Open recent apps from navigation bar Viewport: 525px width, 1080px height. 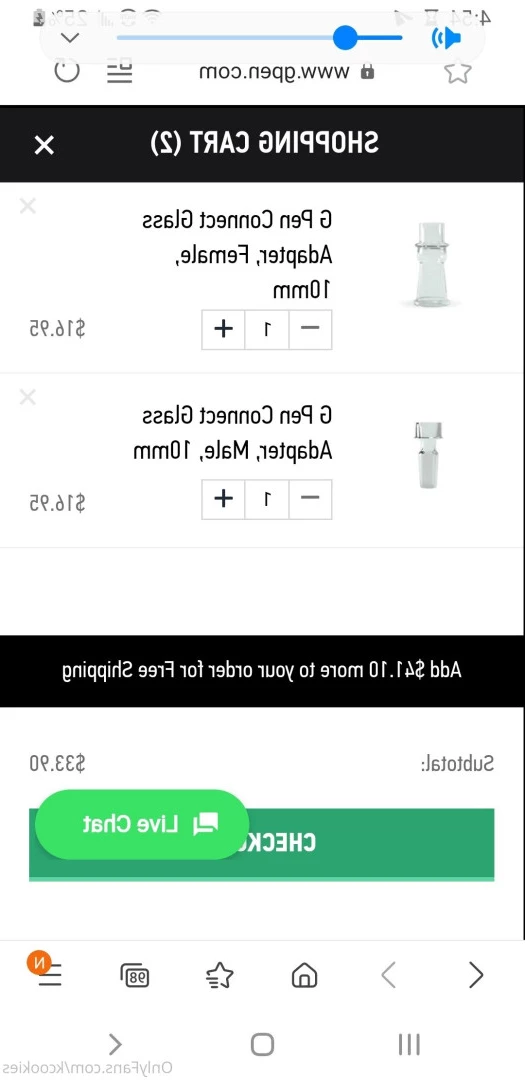pos(409,1044)
